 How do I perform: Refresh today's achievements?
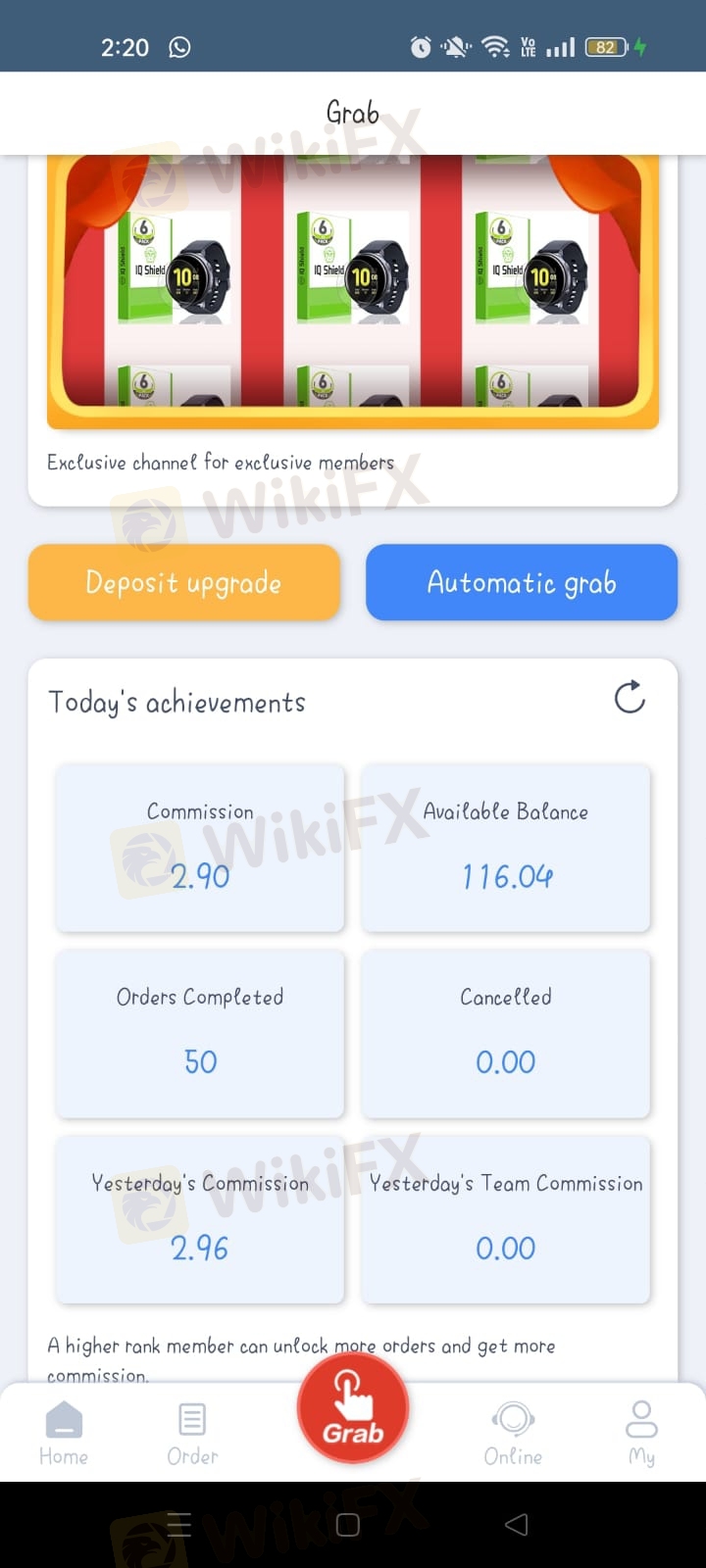pos(630,698)
